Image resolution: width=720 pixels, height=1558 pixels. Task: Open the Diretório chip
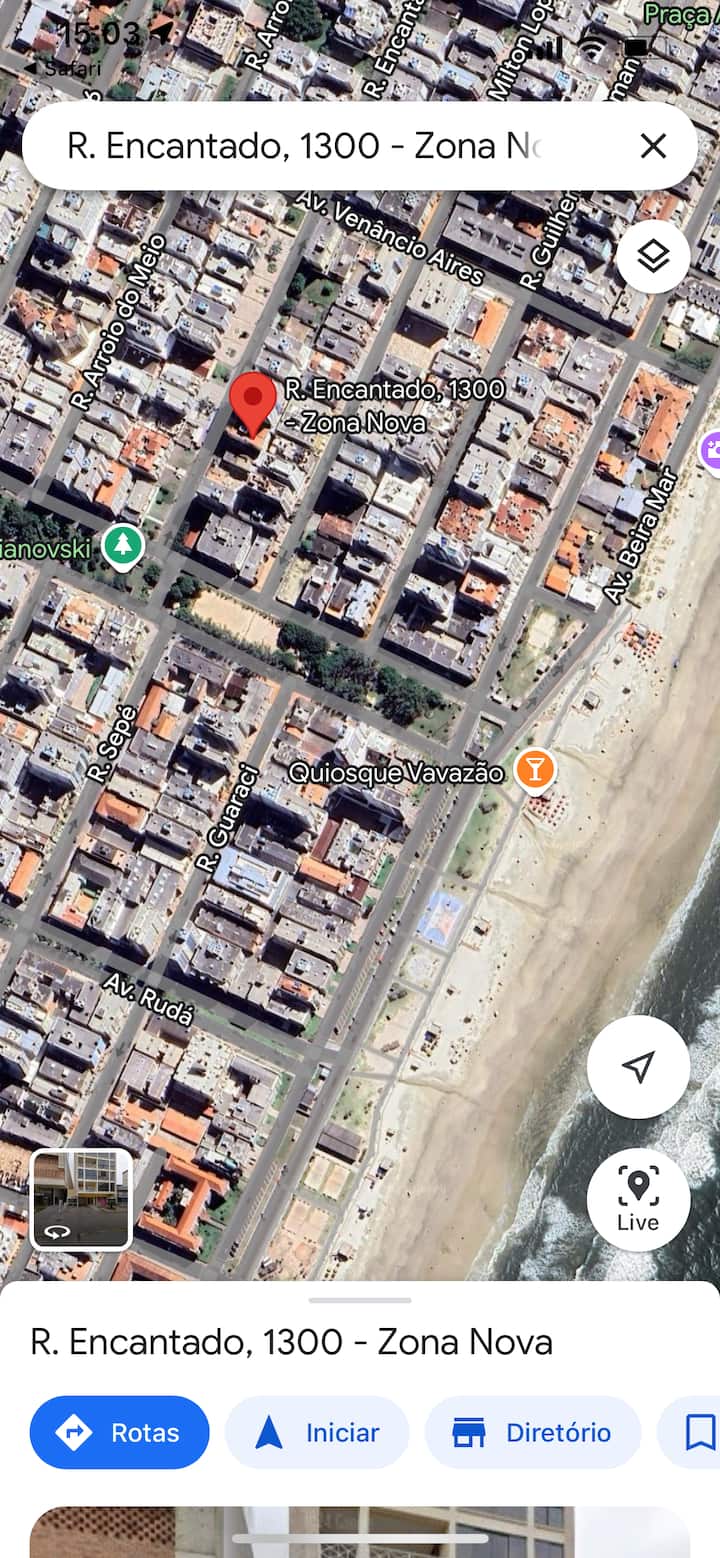533,1432
